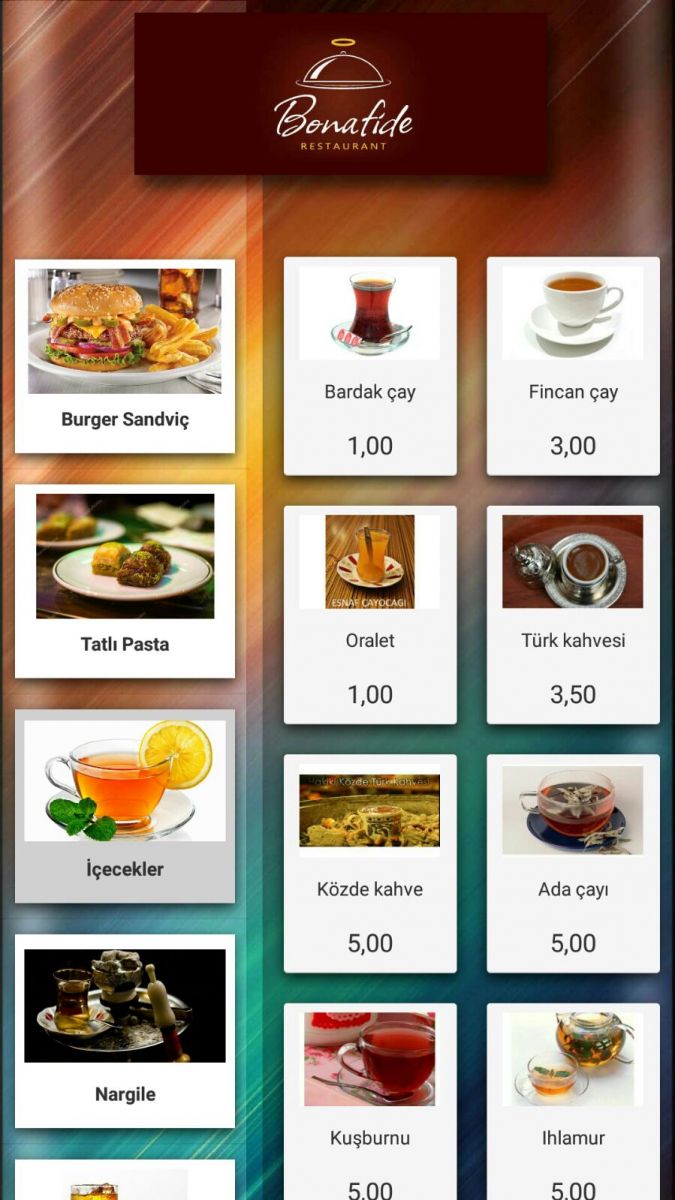Select the Tatlı Pasta category
The width and height of the screenshot is (675, 1200).
[x=125, y=581]
